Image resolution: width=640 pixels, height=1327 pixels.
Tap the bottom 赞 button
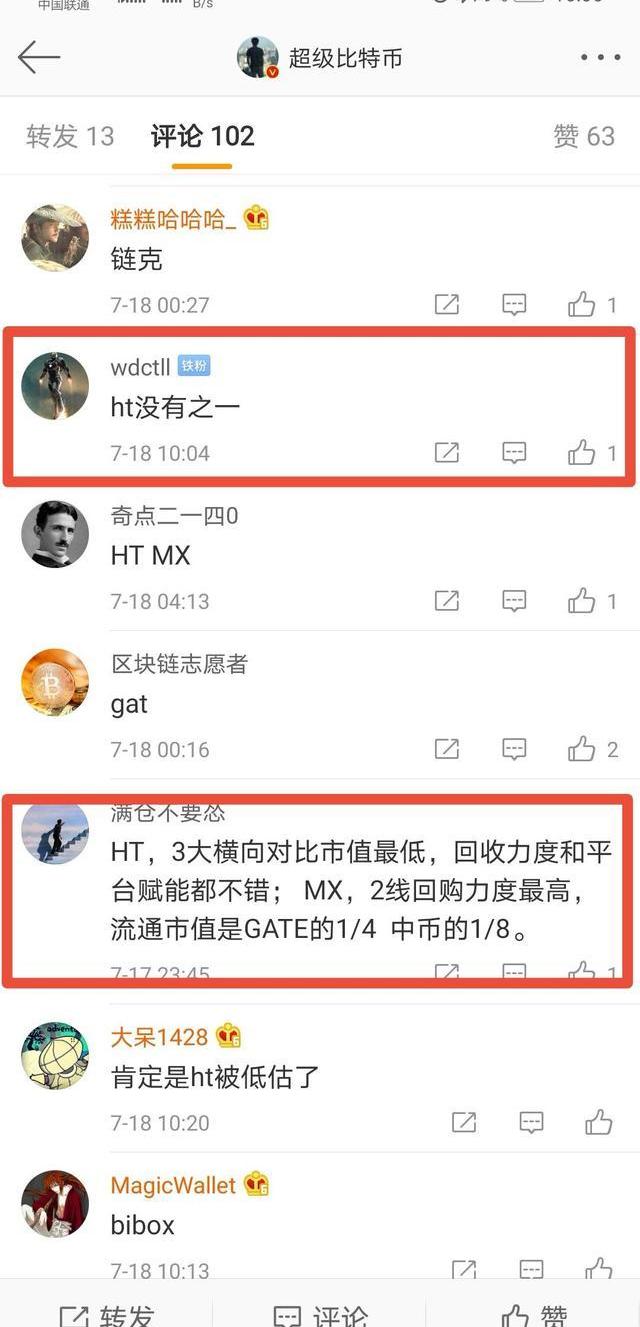coord(535,1315)
